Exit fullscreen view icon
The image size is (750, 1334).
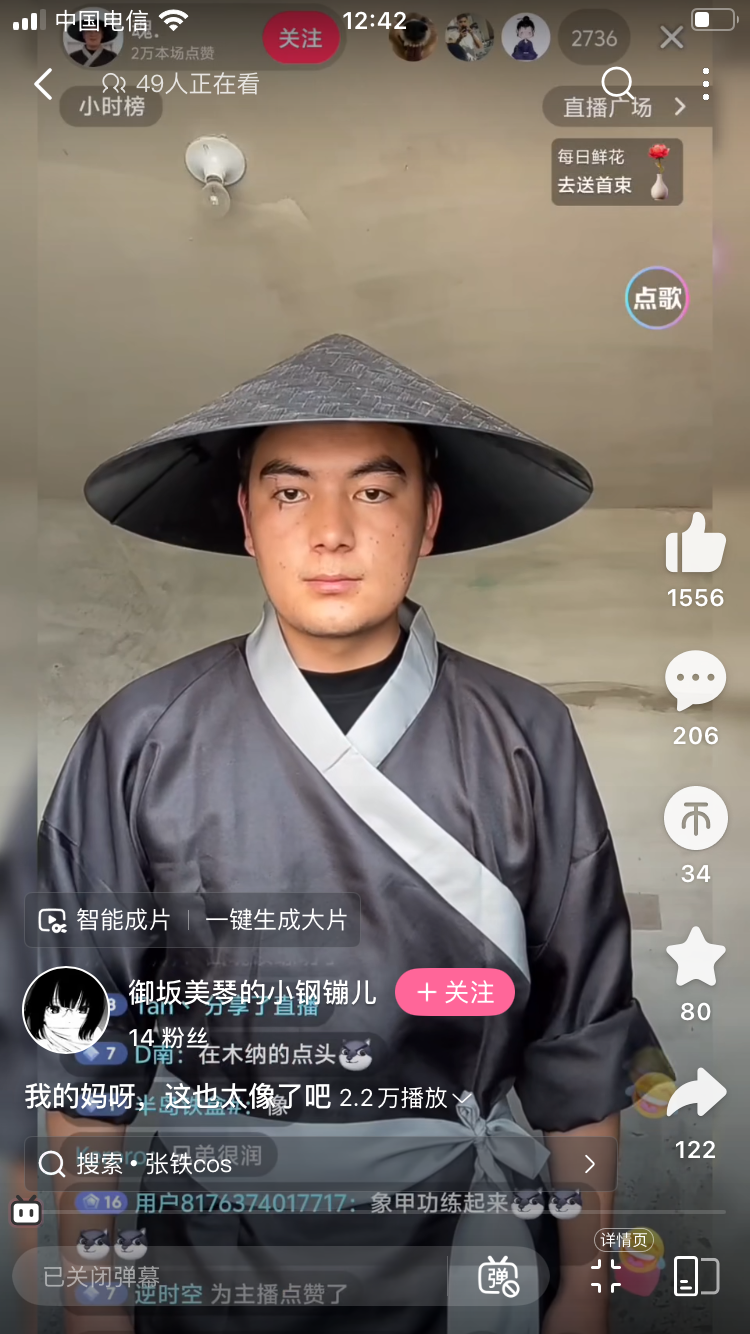(606, 1276)
